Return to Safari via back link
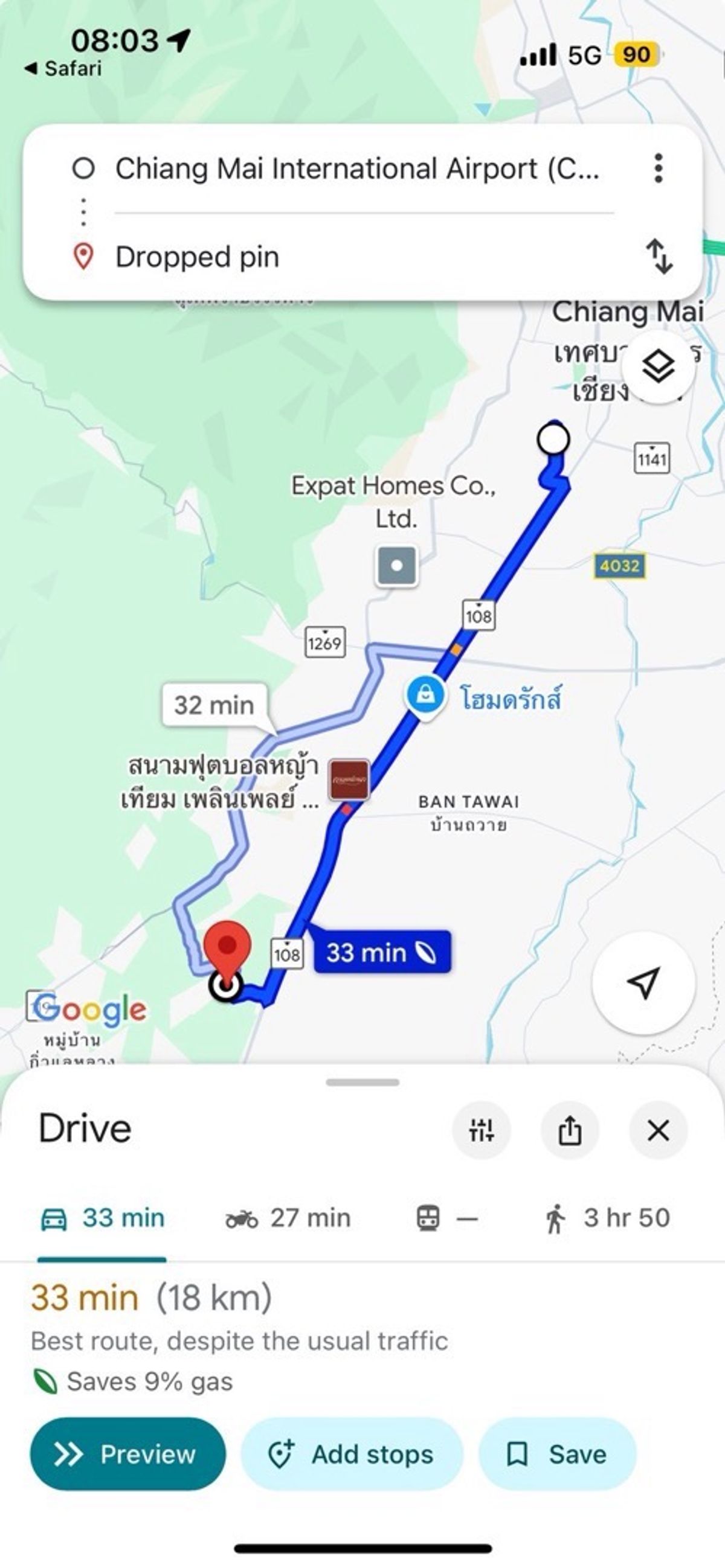 [x=62, y=68]
